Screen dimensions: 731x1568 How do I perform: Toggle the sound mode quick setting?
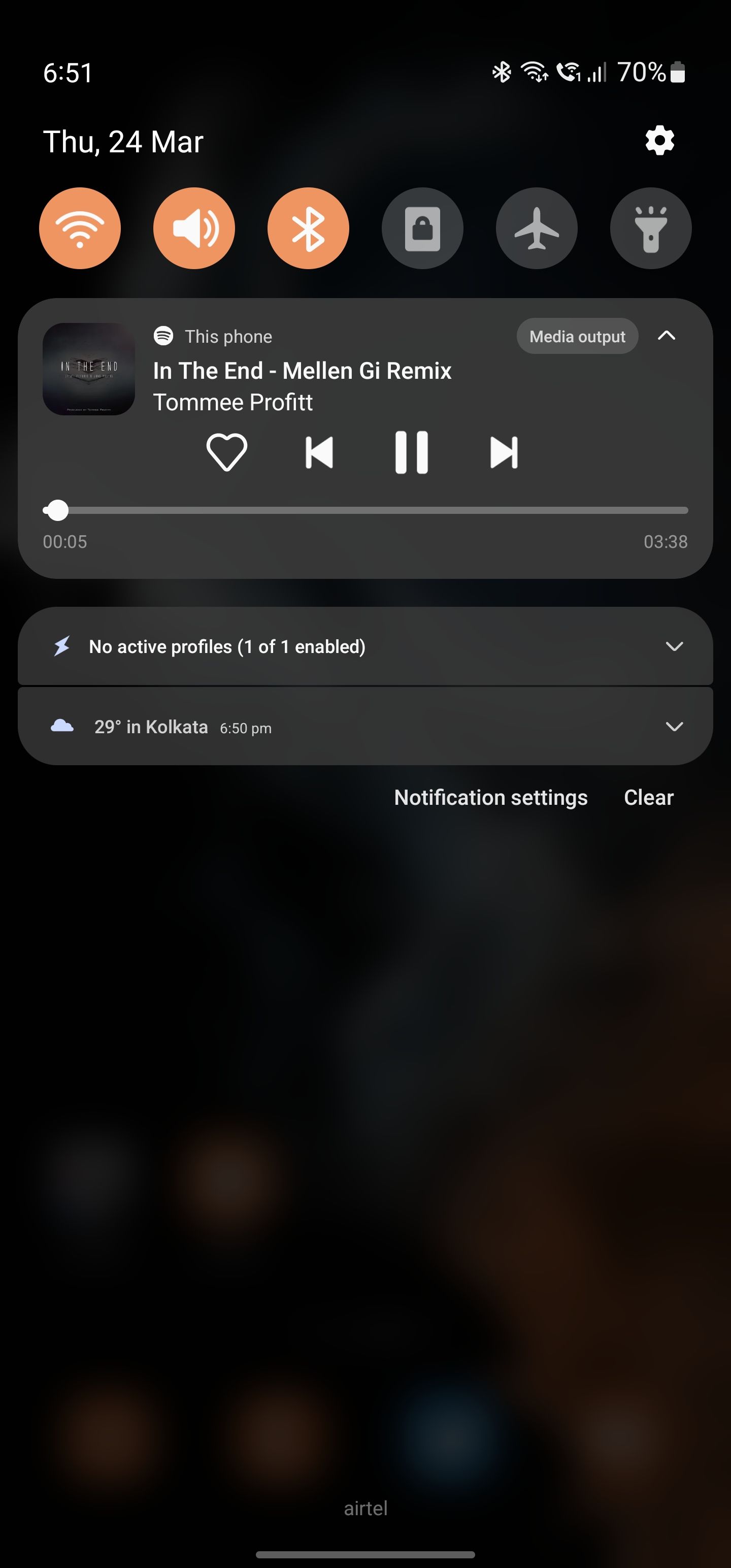point(194,228)
